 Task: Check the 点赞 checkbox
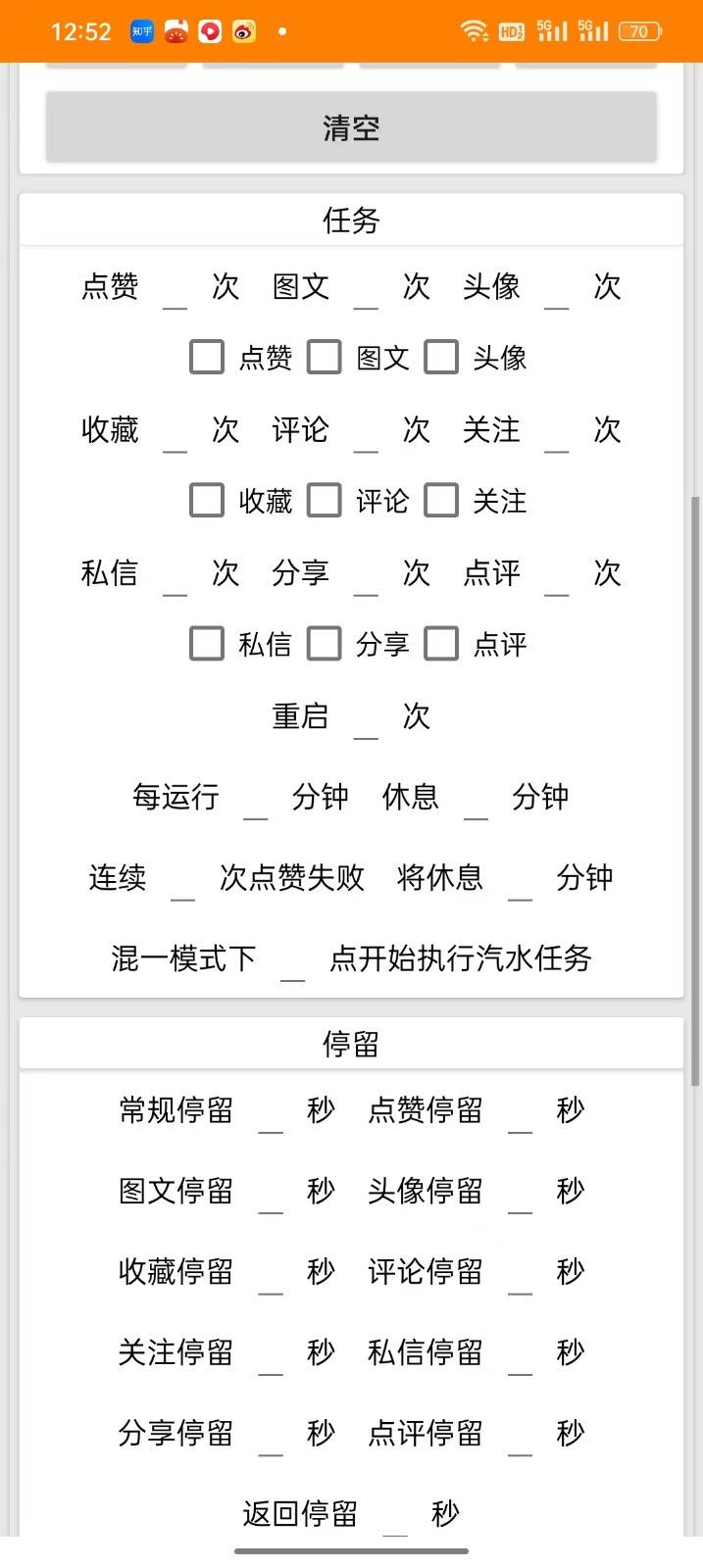coord(206,357)
